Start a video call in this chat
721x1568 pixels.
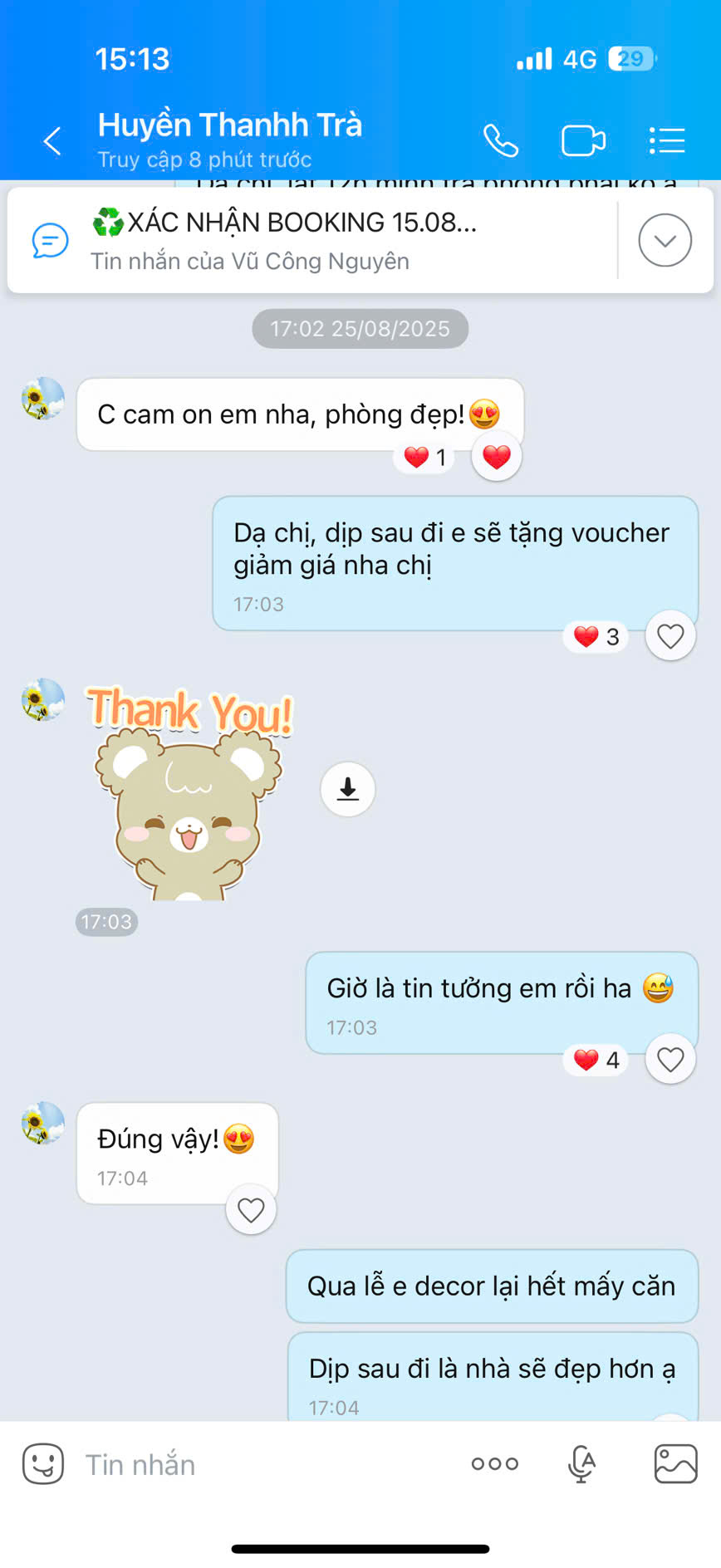pyautogui.click(x=583, y=141)
